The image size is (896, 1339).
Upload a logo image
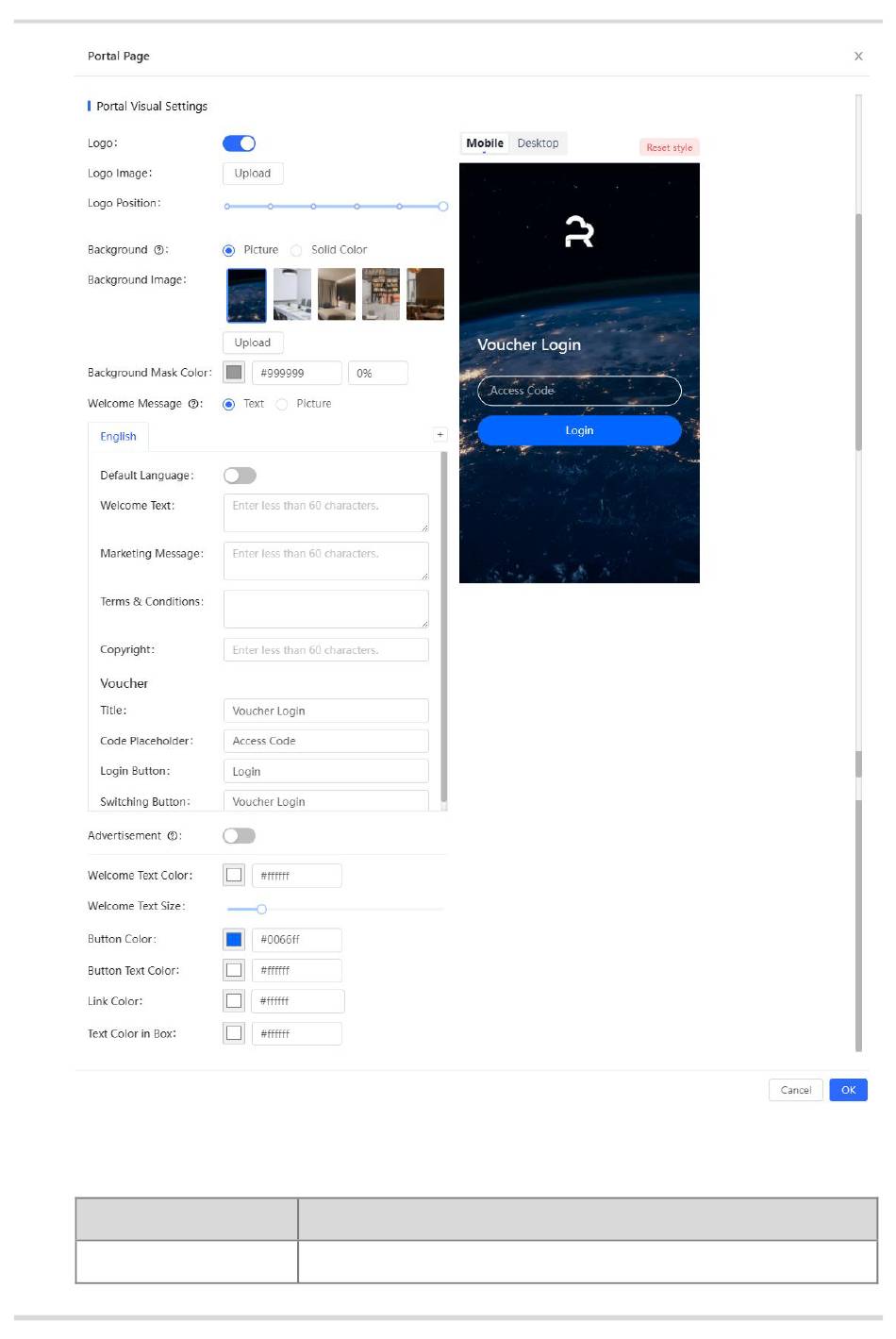(x=253, y=174)
